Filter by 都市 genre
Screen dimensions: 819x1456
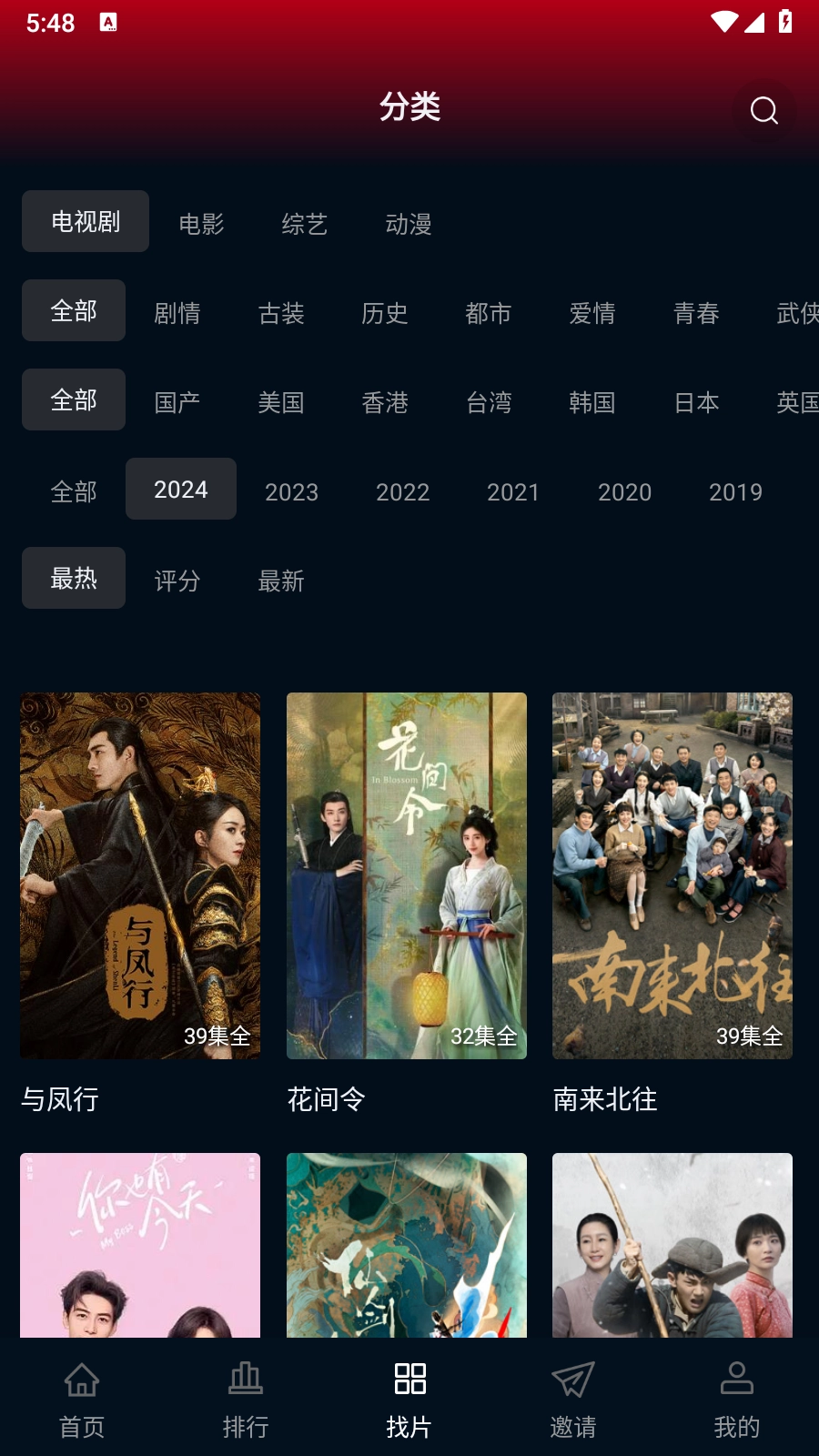pyautogui.click(x=488, y=313)
